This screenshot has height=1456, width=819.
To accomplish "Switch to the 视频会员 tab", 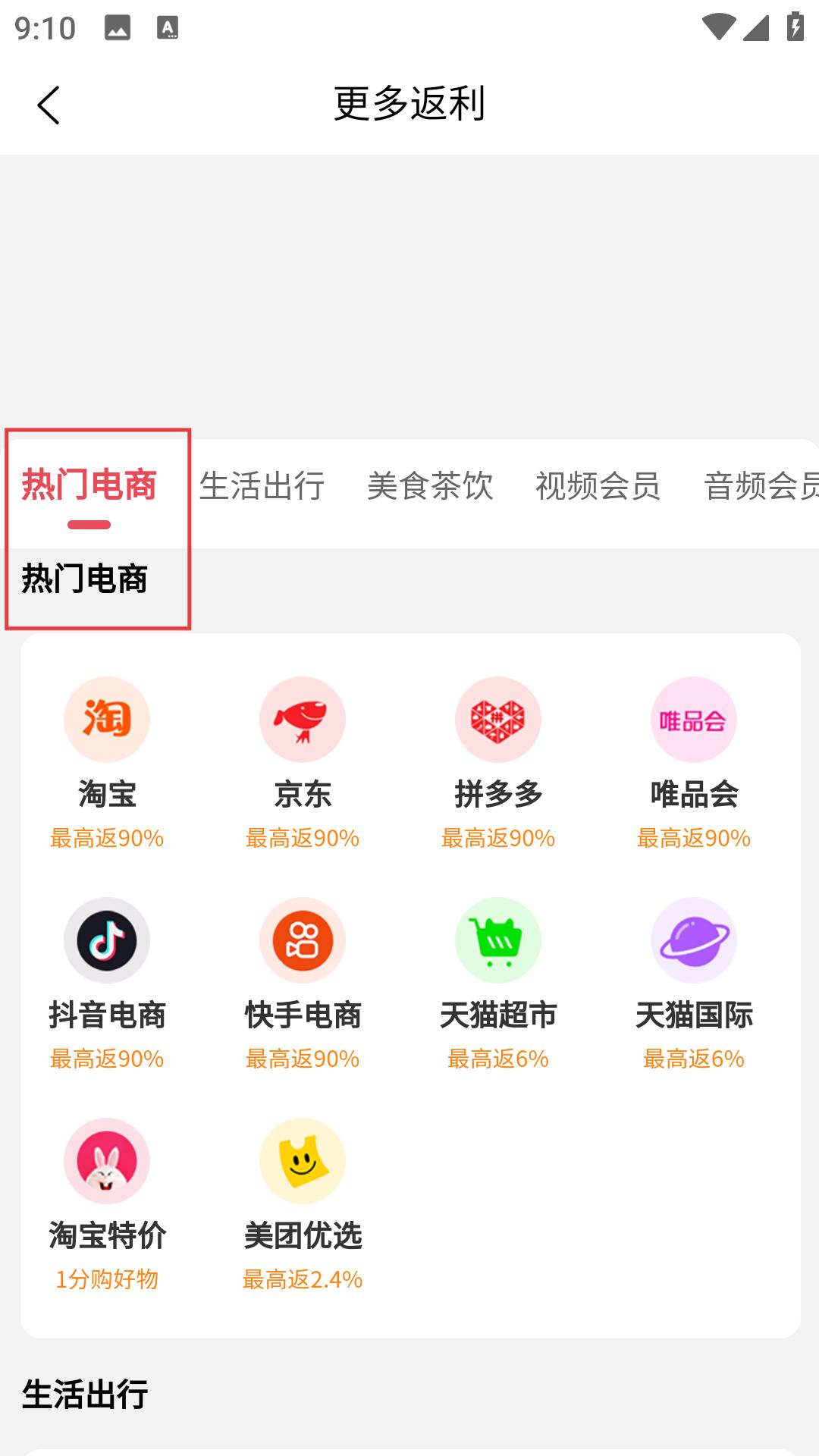I will point(598,486).
